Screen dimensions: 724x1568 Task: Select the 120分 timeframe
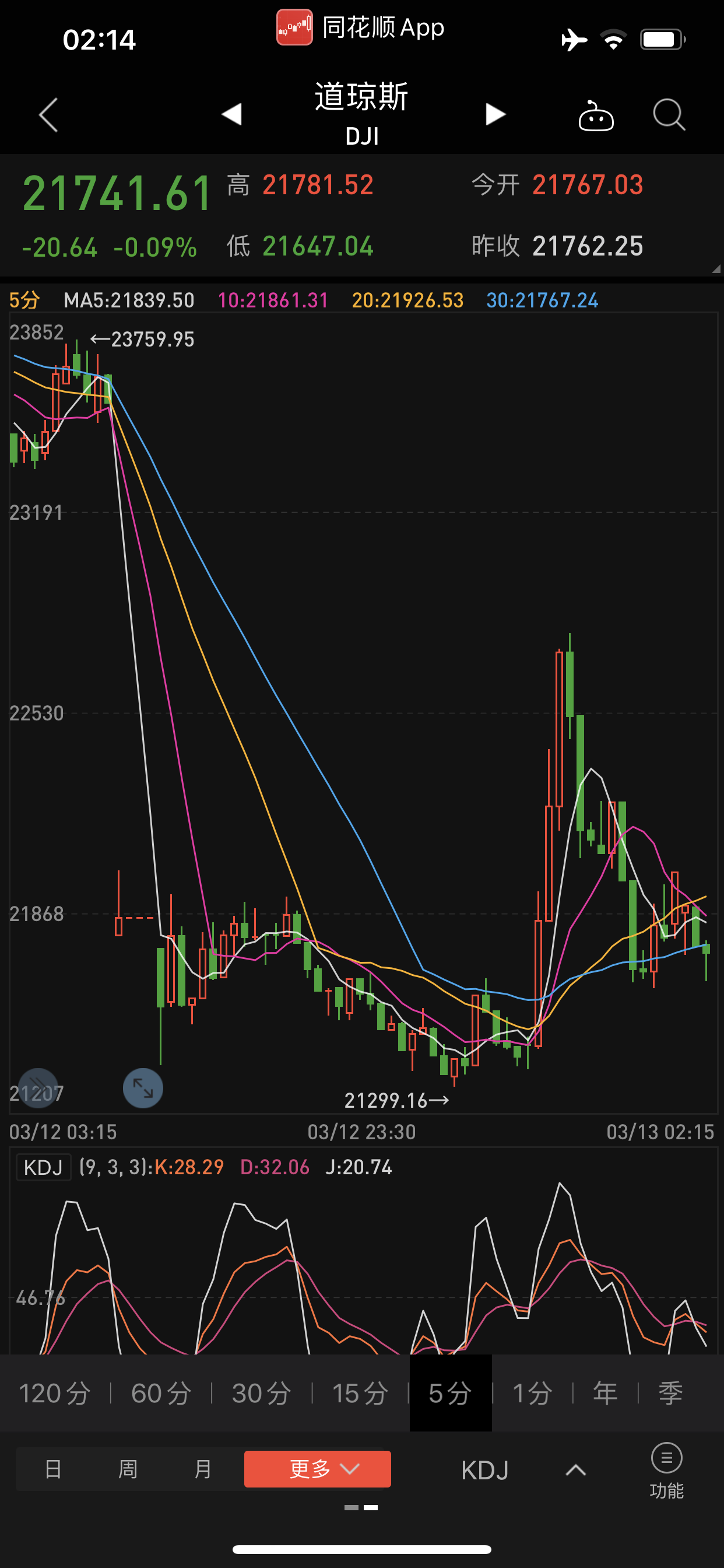55,1394
